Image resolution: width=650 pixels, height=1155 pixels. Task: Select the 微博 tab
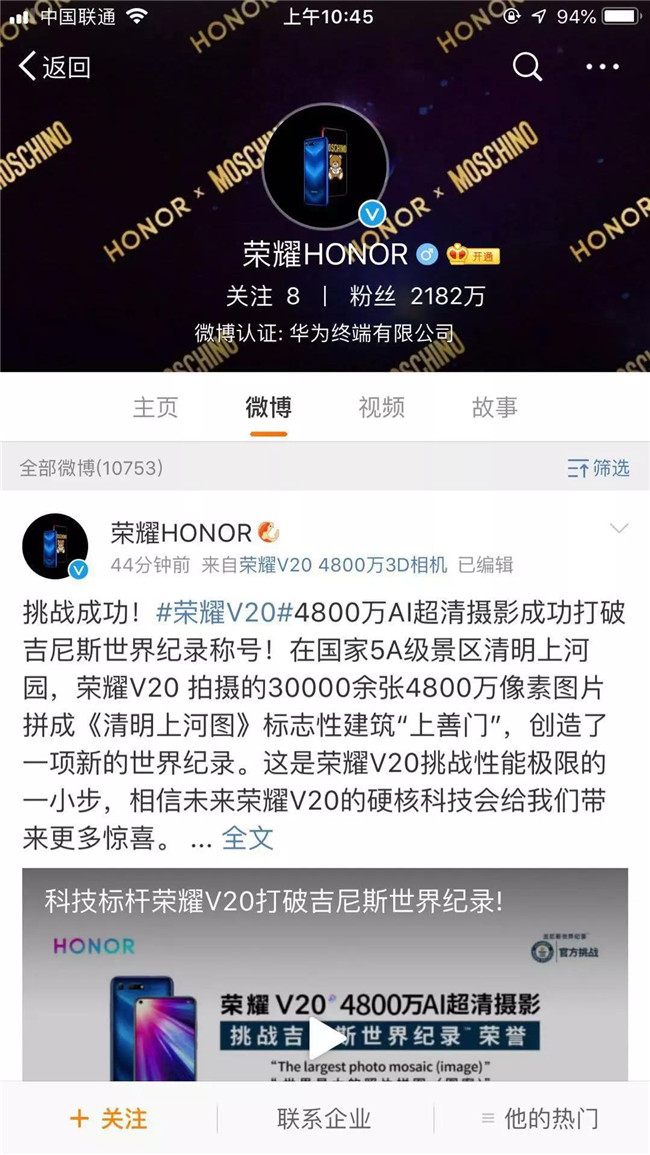click(269, 407)
